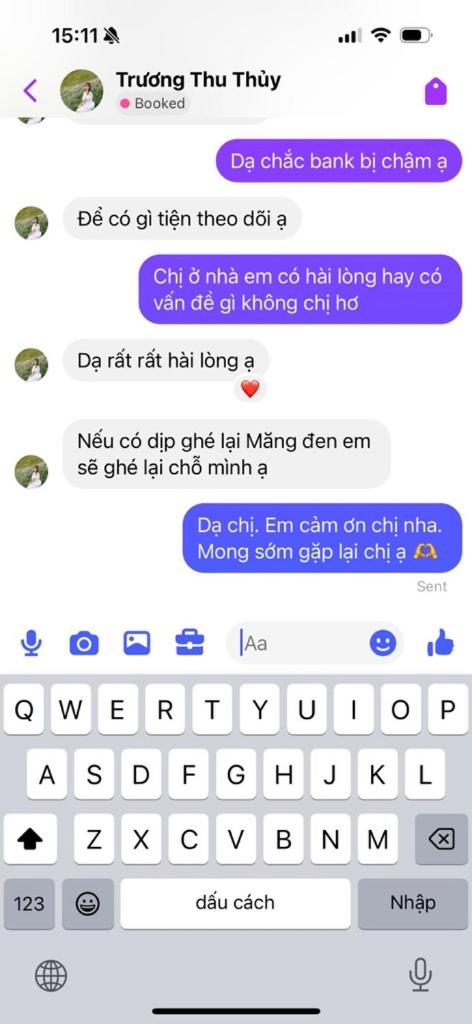Switch keyboard to 123 numbers
Screen dimensions: 472x1024
(x=29, y=904)
